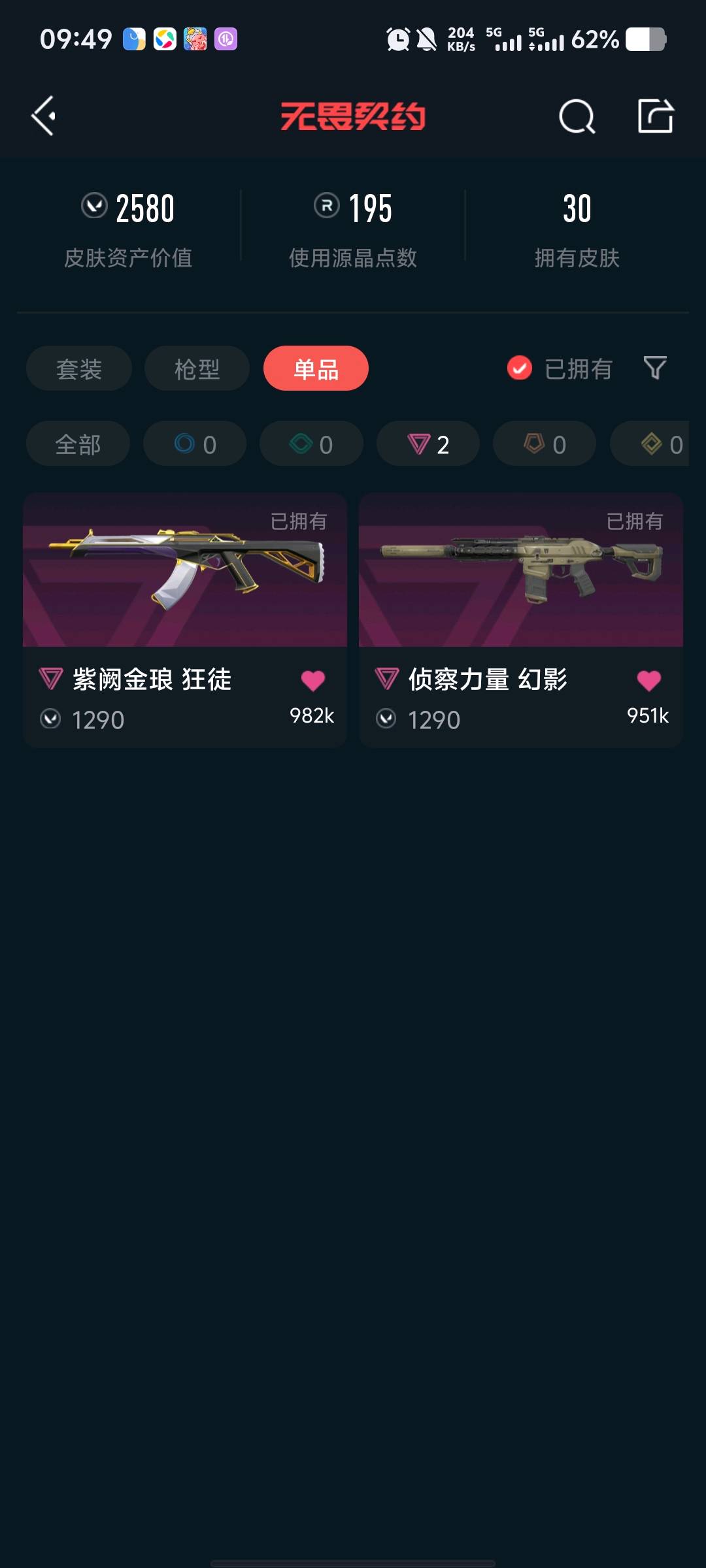The image size is (706, 1568).
Task: Filter by the green diamond tier chip
Action: (x=311, y=444)
